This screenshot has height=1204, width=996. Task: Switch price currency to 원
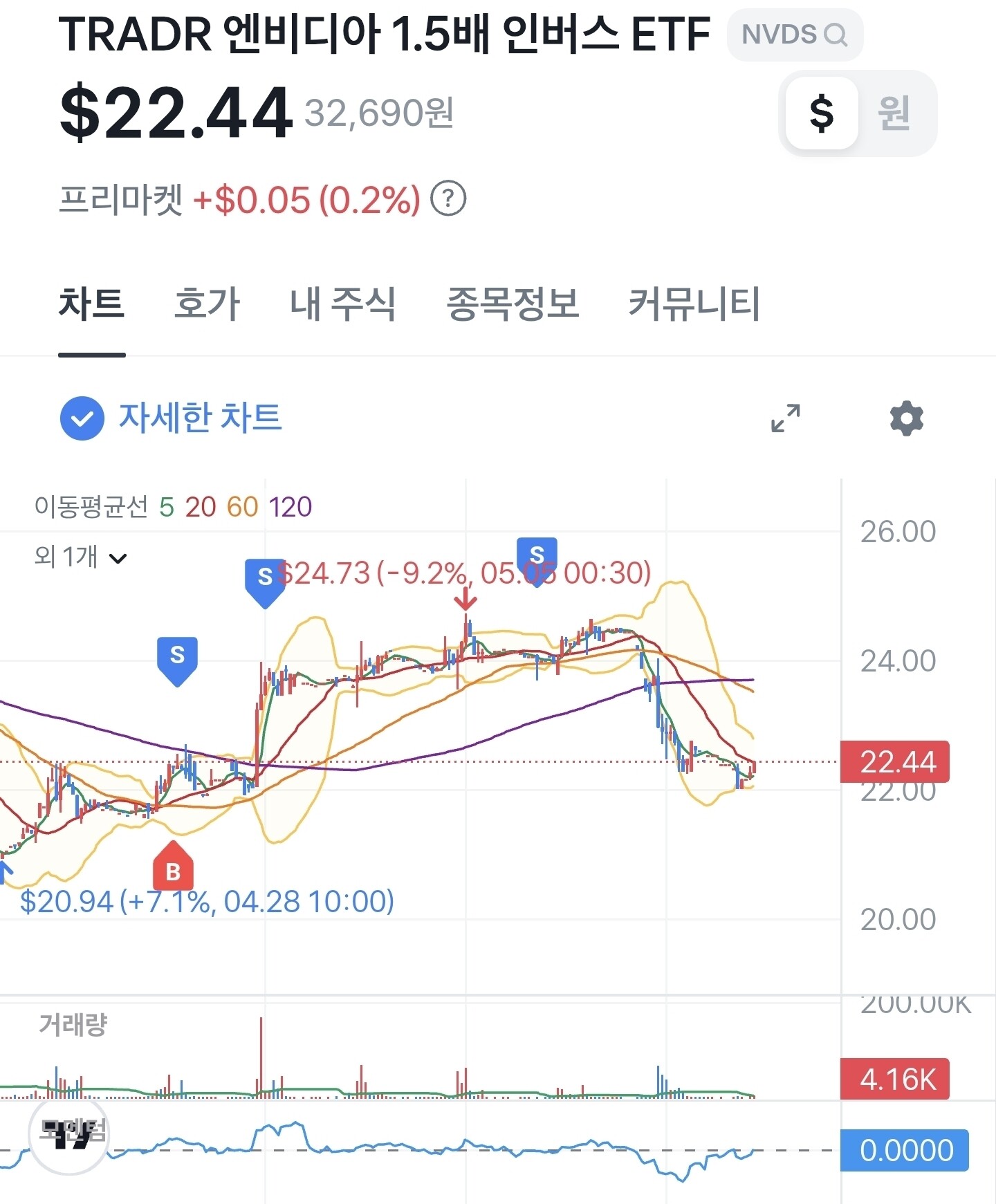(x=894, y=113)
